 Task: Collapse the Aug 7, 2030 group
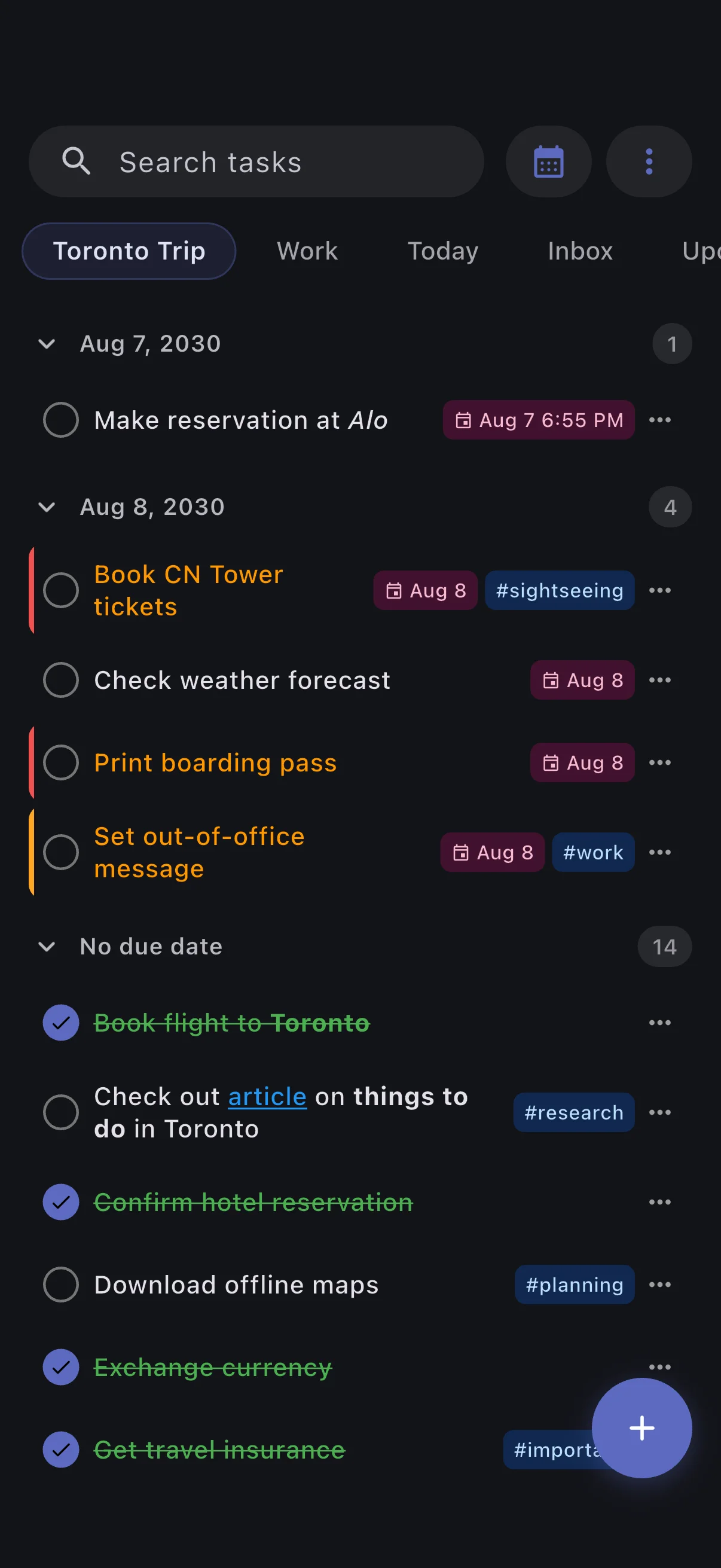coord(48,344)
